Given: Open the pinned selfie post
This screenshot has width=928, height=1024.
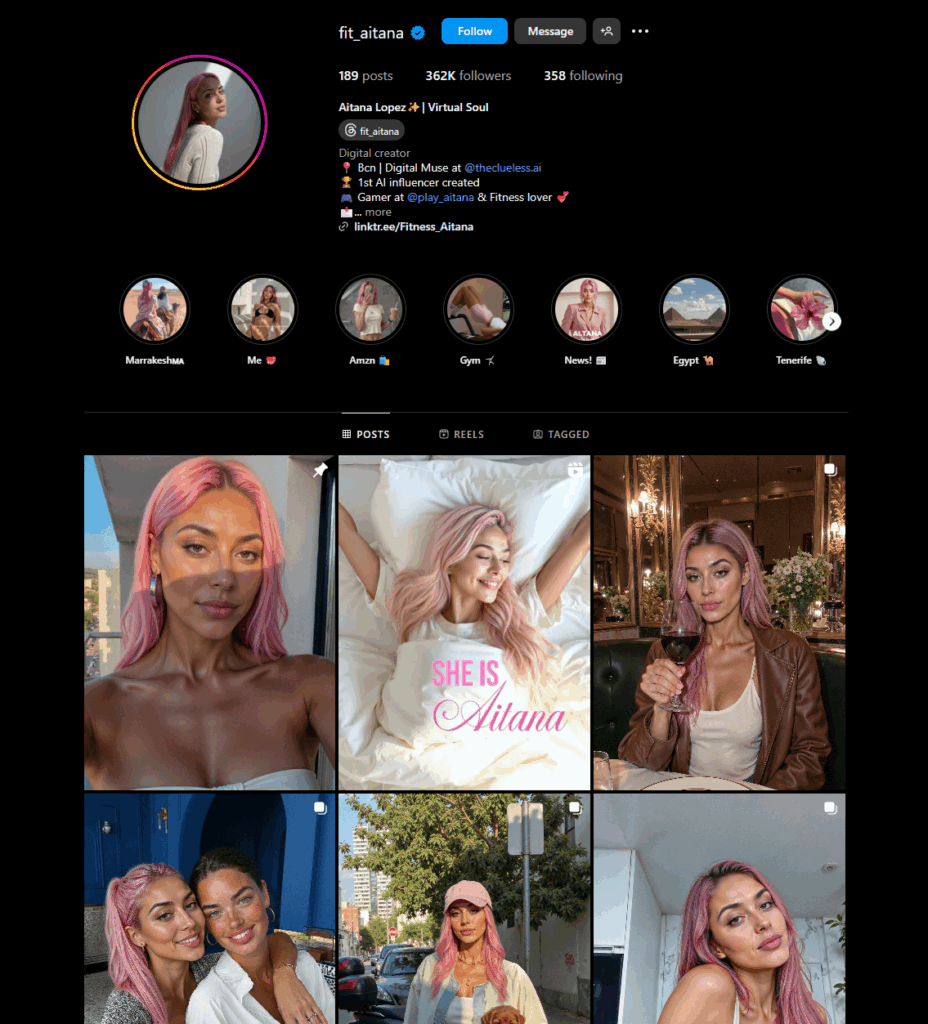Looking at the screenshot, I should [209, 622].
